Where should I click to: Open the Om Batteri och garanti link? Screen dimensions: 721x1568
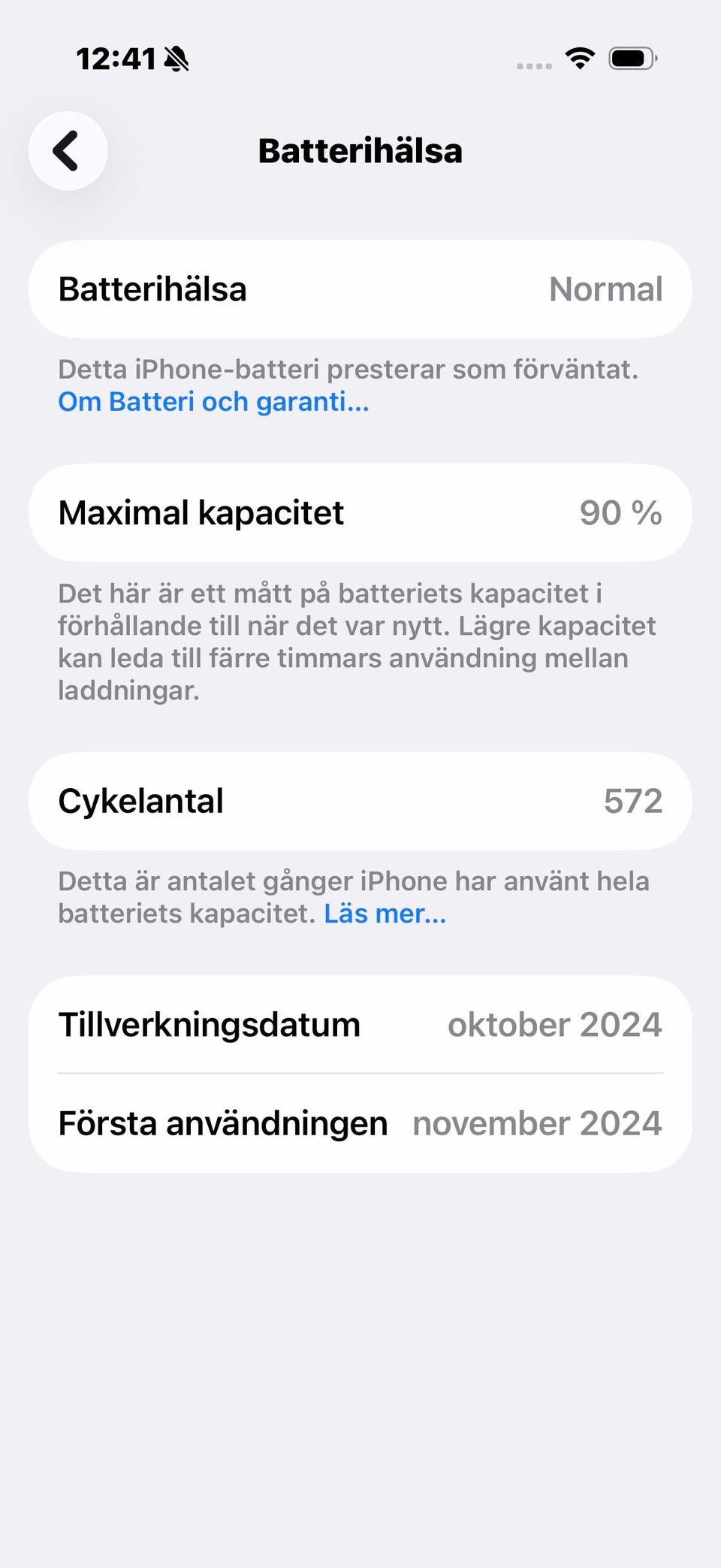213,402
